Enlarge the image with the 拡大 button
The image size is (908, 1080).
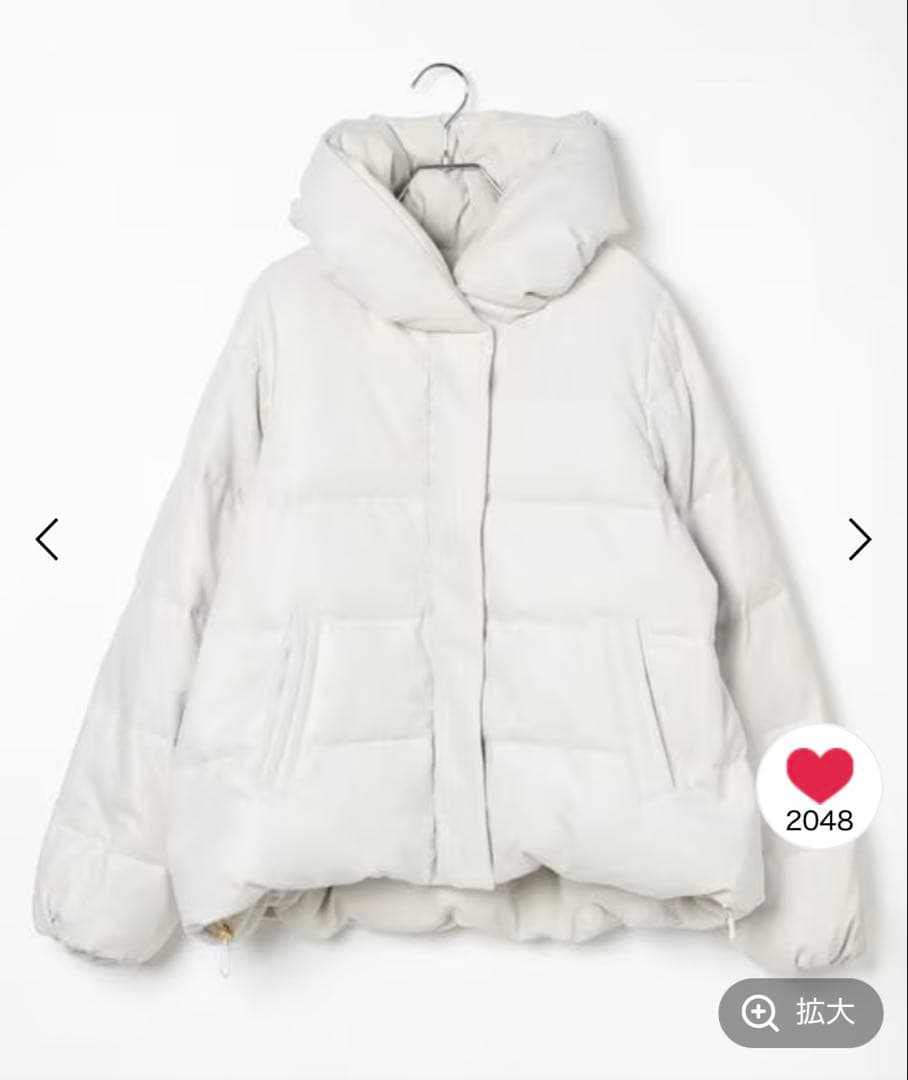(x=800, y=1013)
